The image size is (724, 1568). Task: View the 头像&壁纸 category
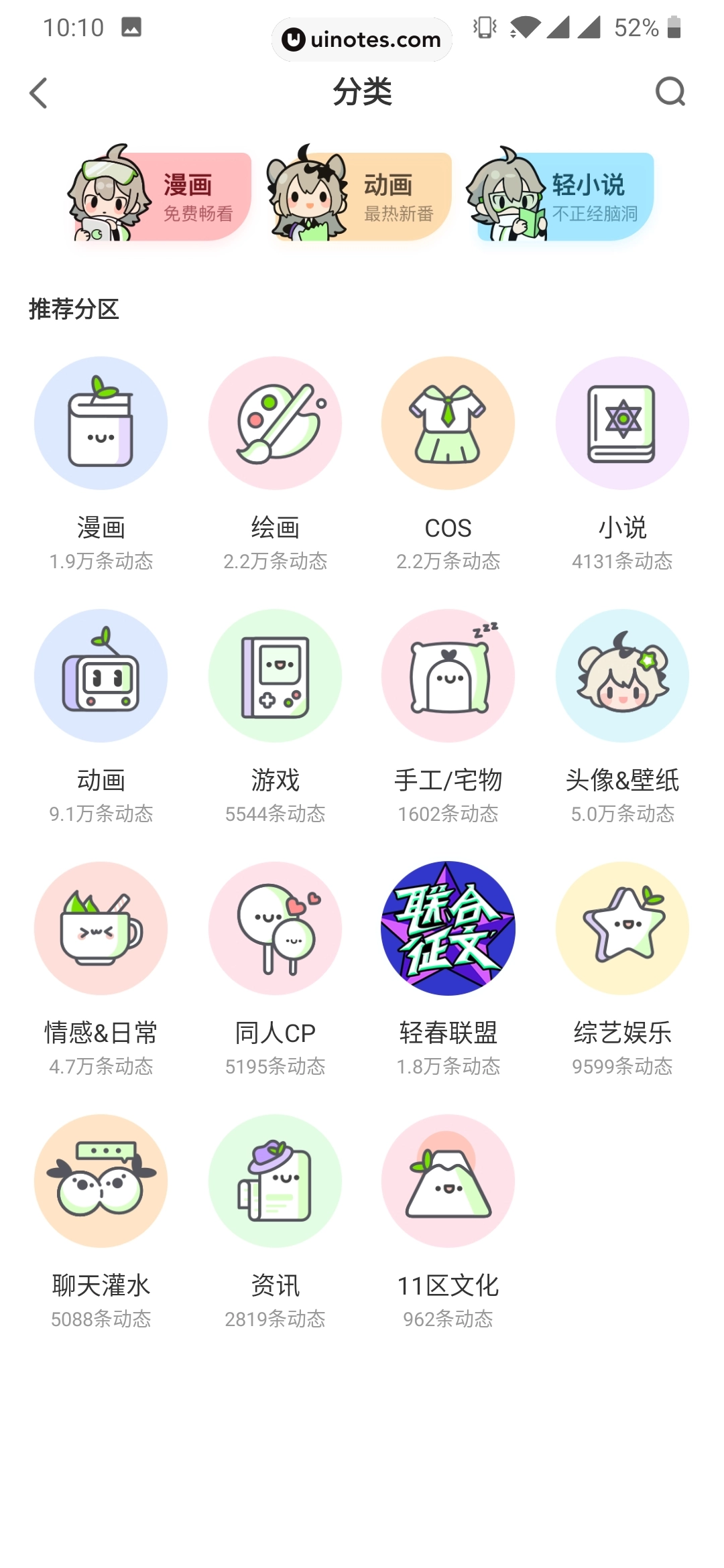622,676
